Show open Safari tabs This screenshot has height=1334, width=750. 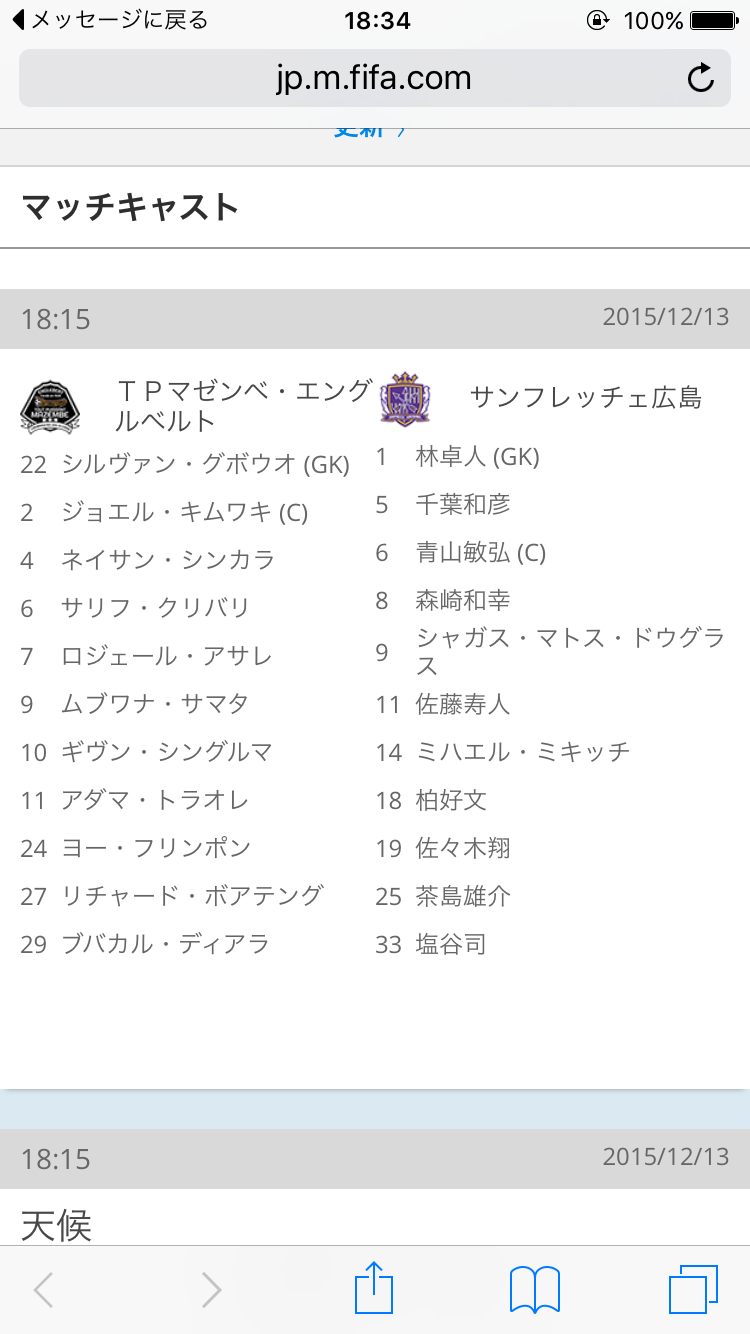pos(692,1289)
